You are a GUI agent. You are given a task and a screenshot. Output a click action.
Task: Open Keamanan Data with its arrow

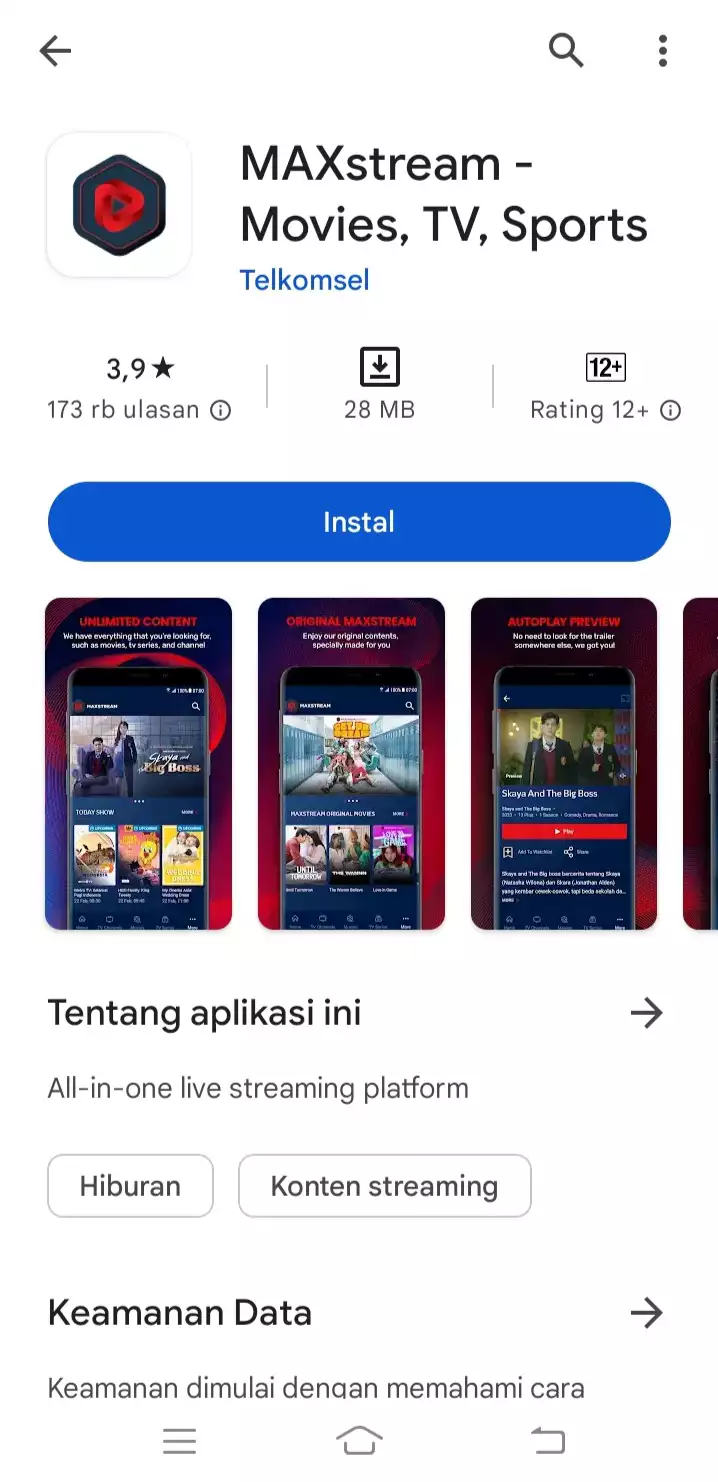pos(647,1313)
